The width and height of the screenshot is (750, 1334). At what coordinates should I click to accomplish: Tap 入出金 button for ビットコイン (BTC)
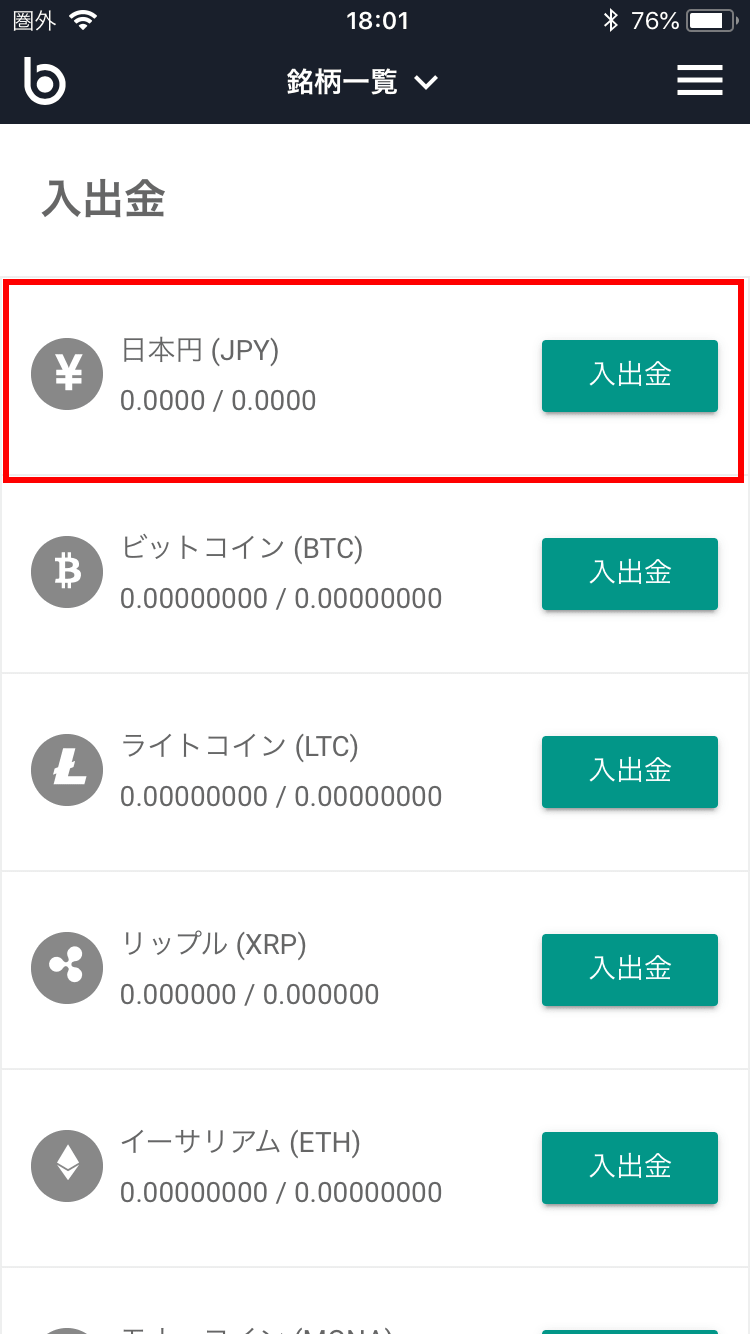tap(630, 574)
